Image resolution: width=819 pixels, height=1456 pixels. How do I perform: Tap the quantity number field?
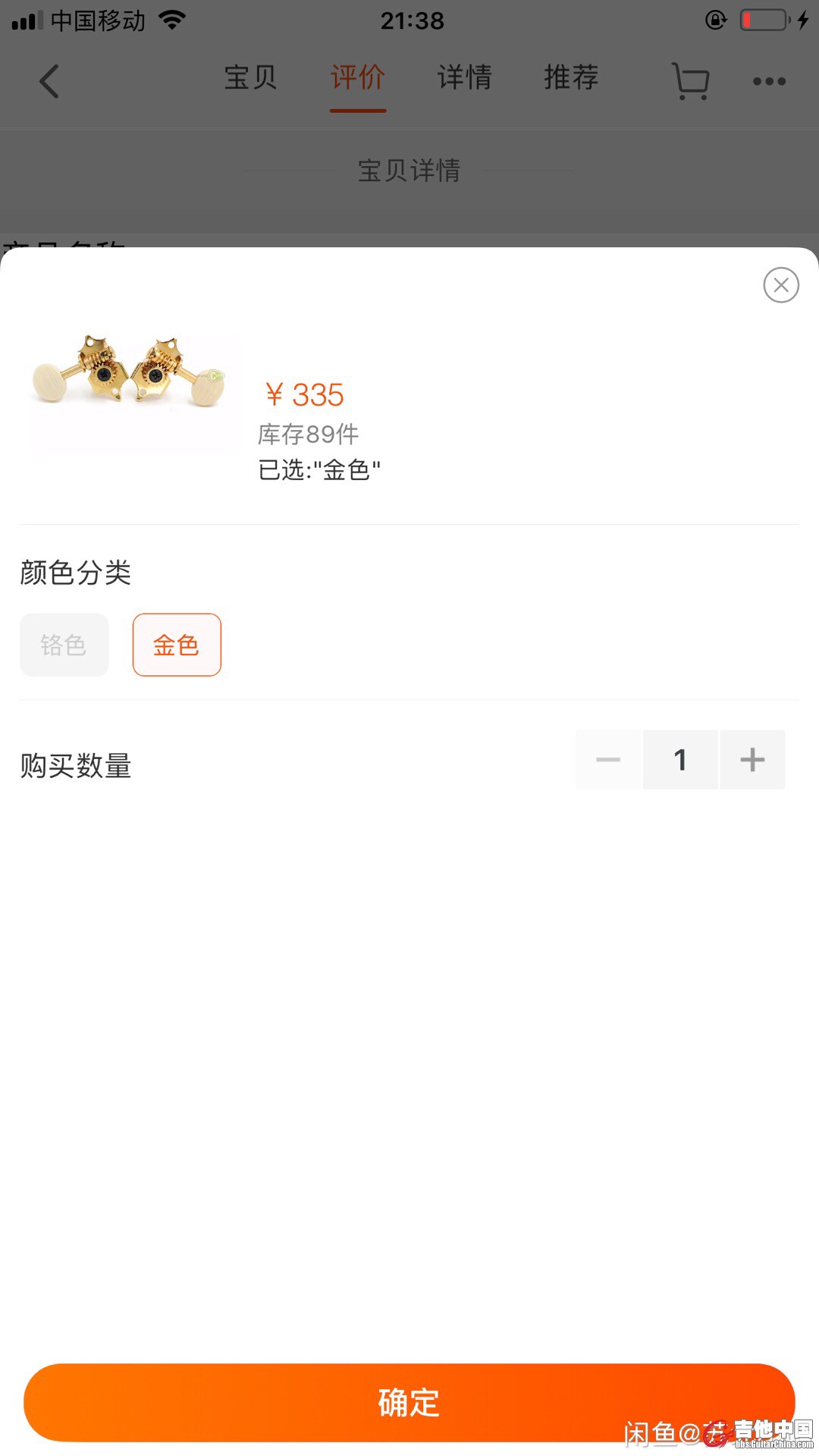(680, 759)
